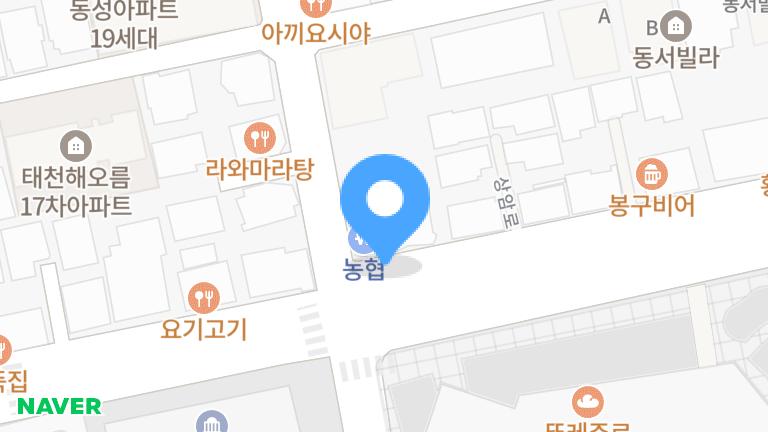Image resolution: width=768 pixels, height=432 pixels.
Task: Select the 동서빌라 building marker
Action: 677,26
